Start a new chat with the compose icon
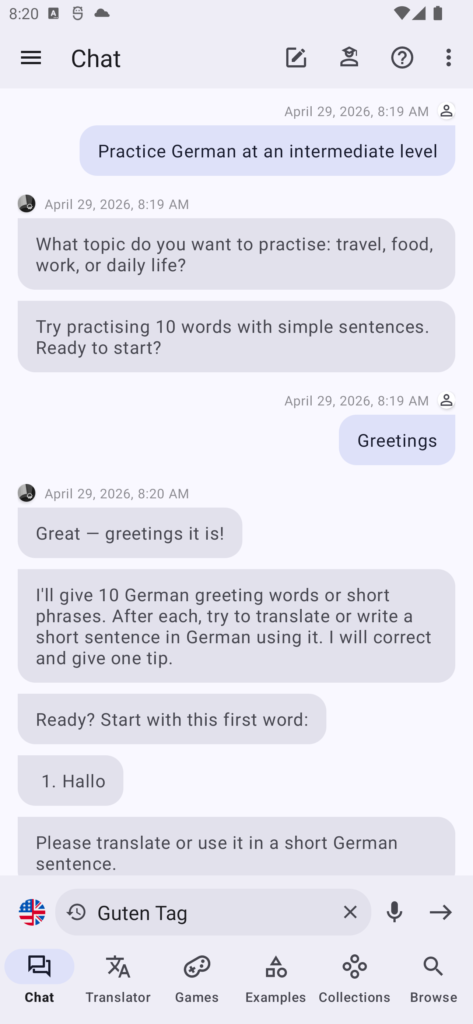Image resolution: width=473 pixels, height=1024 pixels. pyautogui.click(x=296, y=58)
